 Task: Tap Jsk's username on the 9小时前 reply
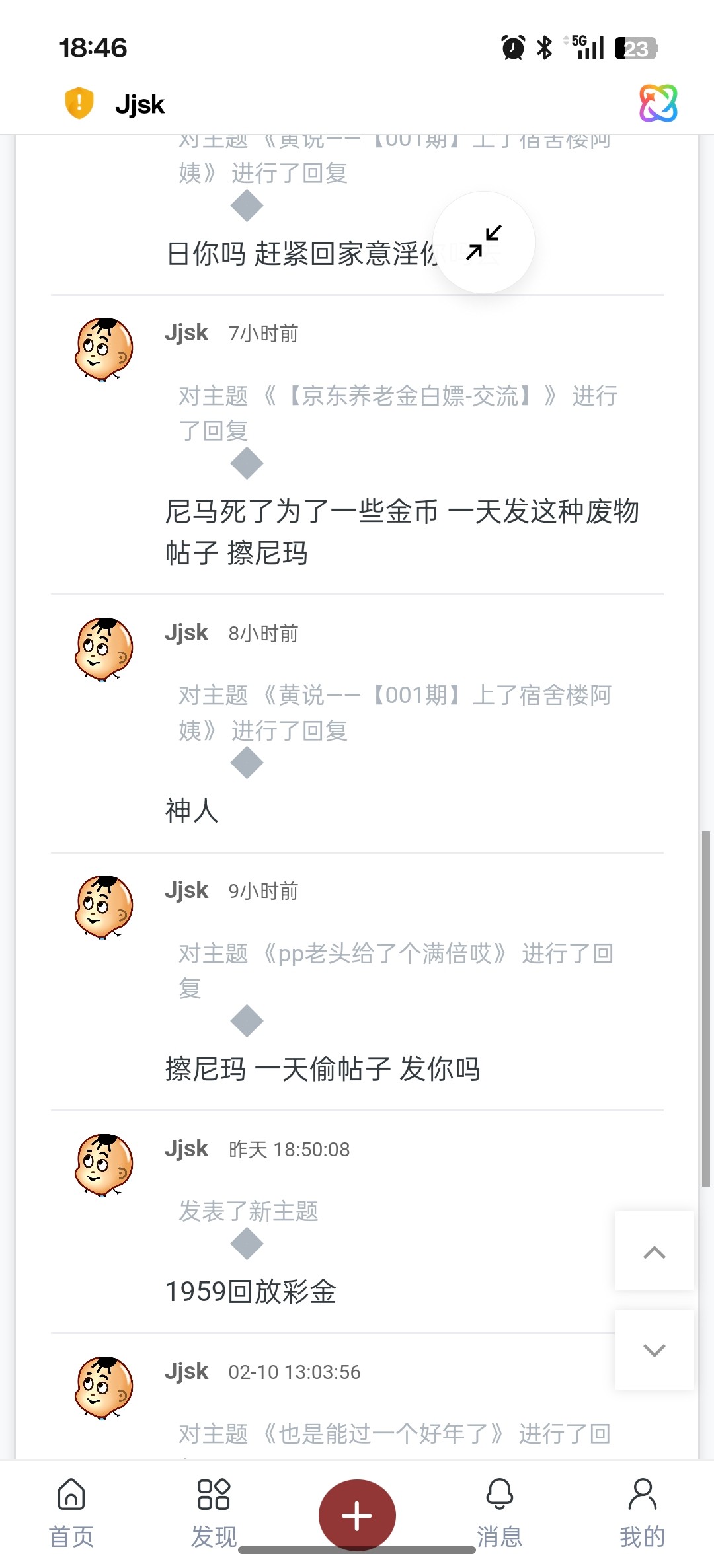(x=186, y=891)
